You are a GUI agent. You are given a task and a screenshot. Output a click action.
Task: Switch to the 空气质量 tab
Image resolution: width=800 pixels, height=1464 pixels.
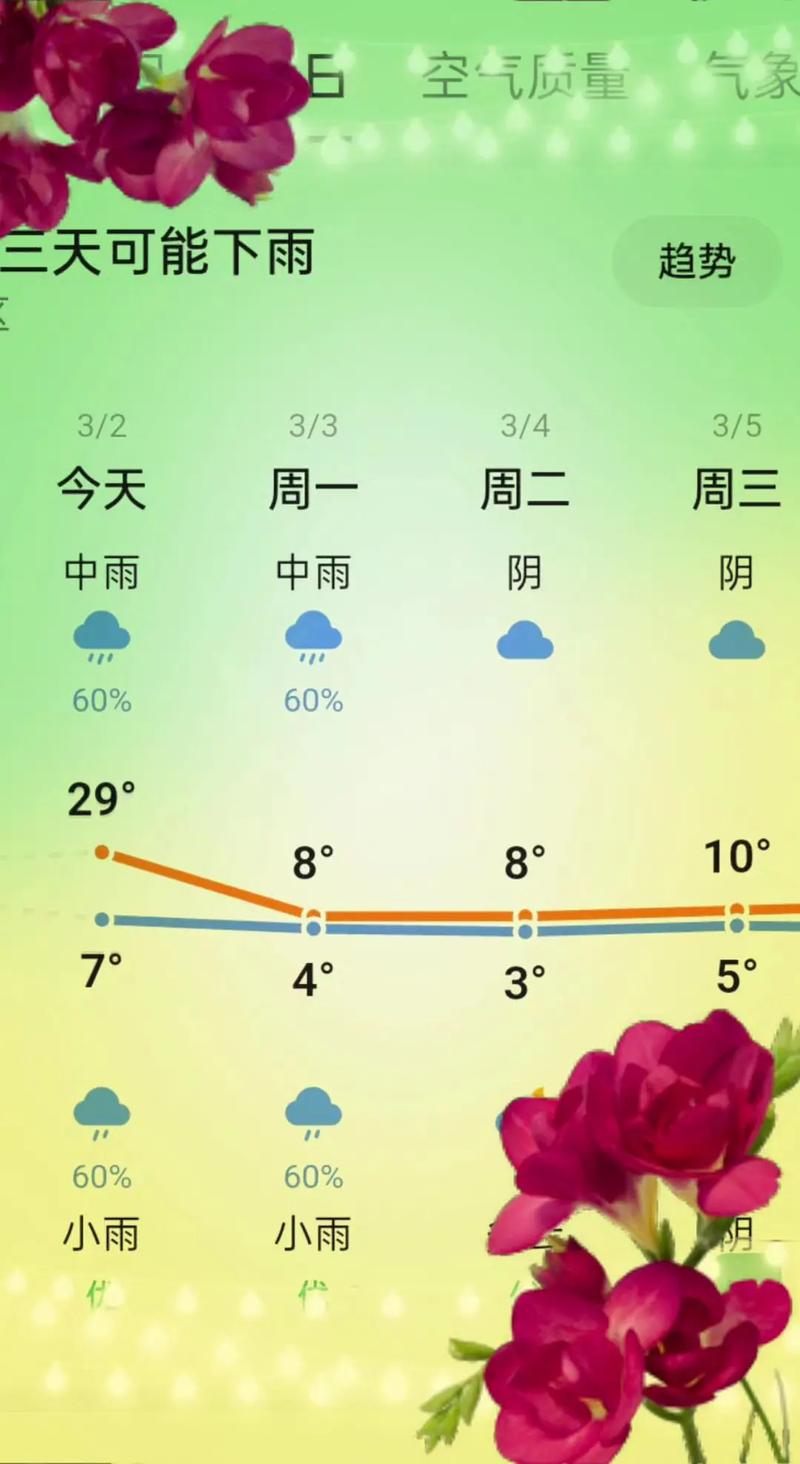coord(525,75)
